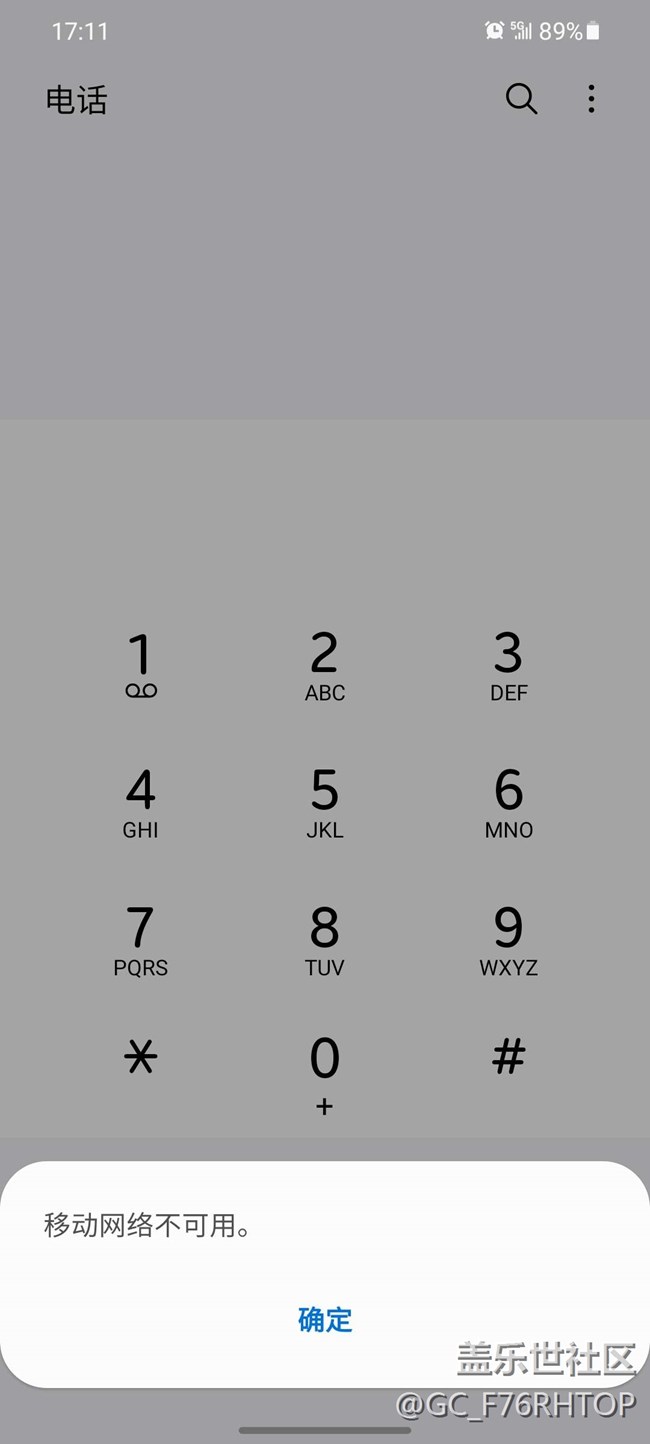
Task: Tap the 8 TUV key
Action: coord(324,940)
